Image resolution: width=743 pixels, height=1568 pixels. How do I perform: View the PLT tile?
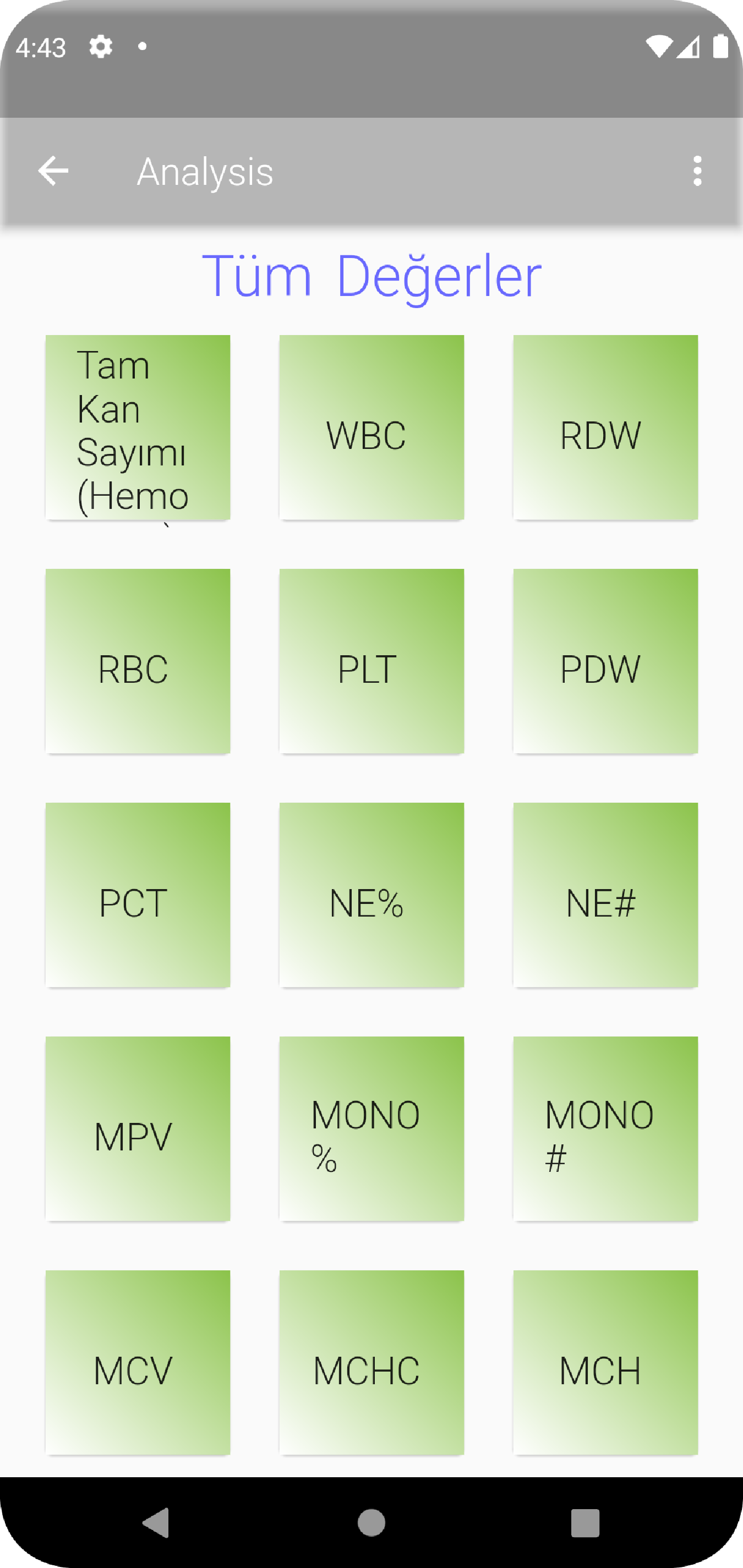point(371,661)
